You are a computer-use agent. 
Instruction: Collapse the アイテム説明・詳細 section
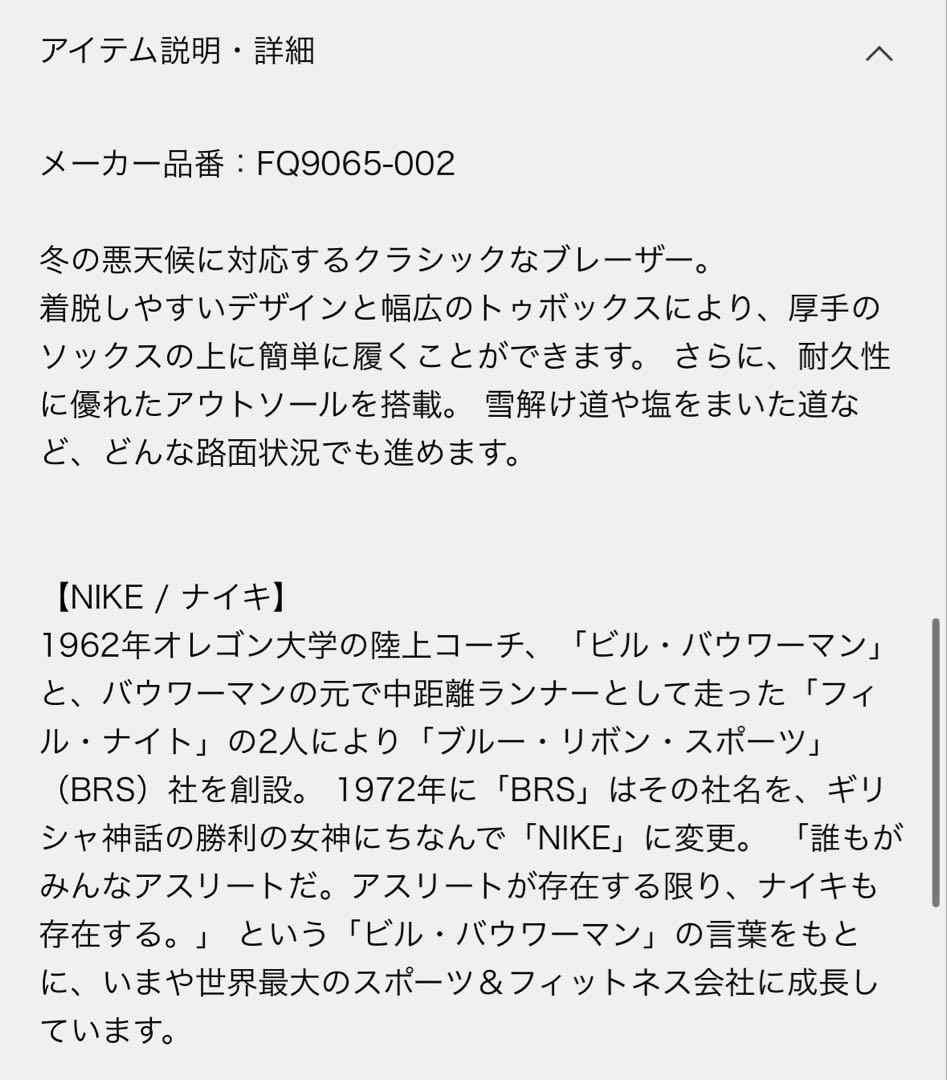pyautogui.click(x=878, y=54)
